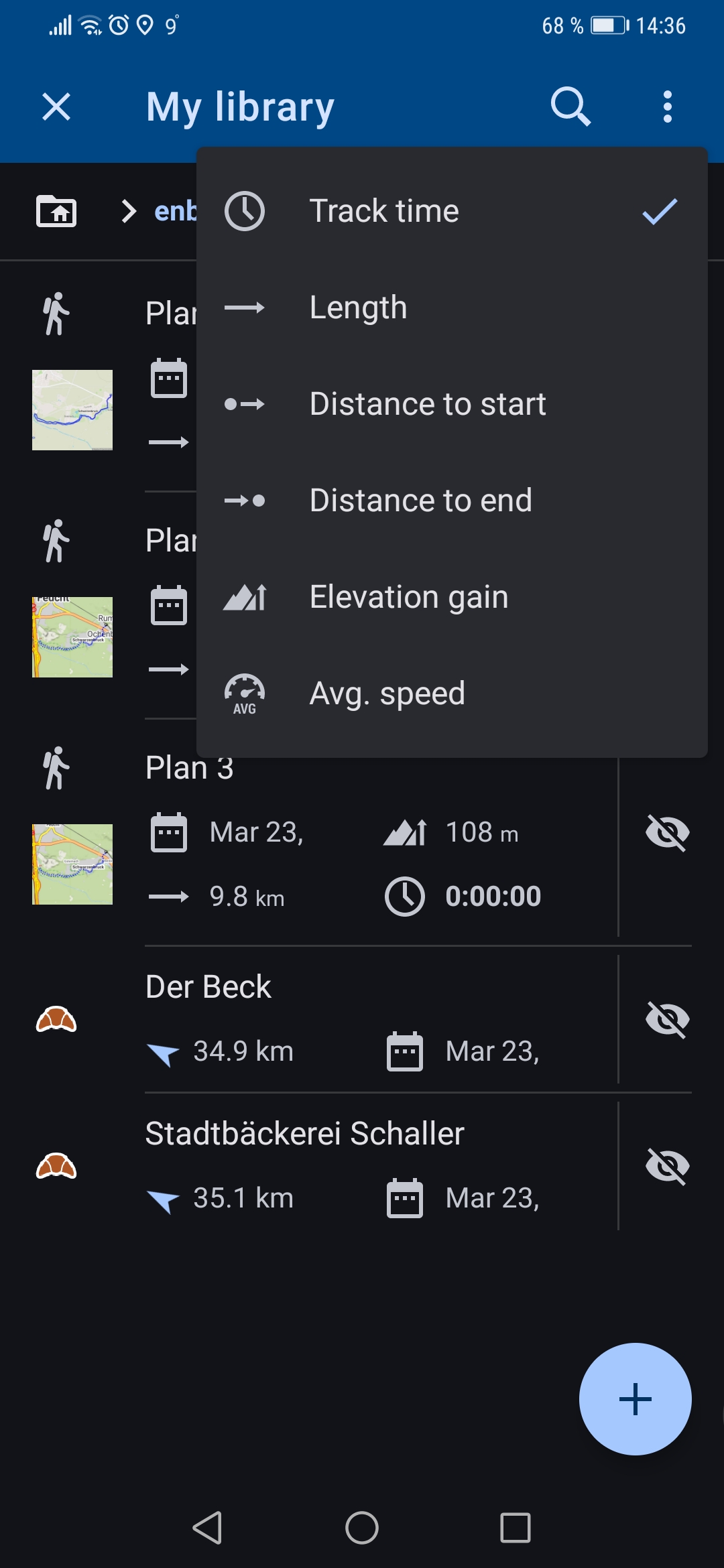Viewport: 724px width, 1568px height.
Task: Sort tracks by Length
Action: pos(451,308)
